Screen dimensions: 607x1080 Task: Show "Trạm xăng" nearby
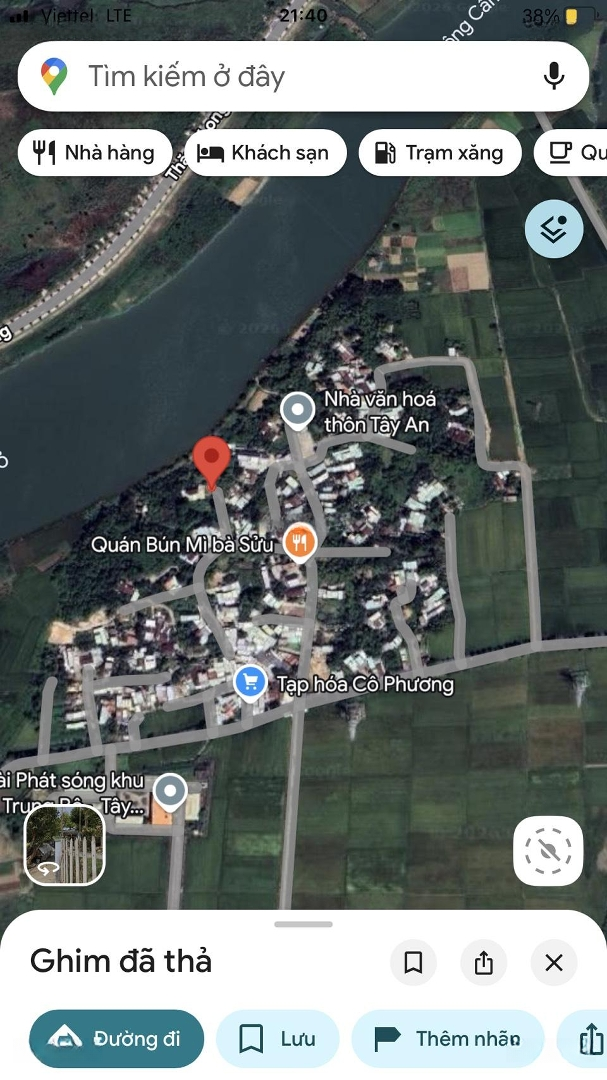440,153
